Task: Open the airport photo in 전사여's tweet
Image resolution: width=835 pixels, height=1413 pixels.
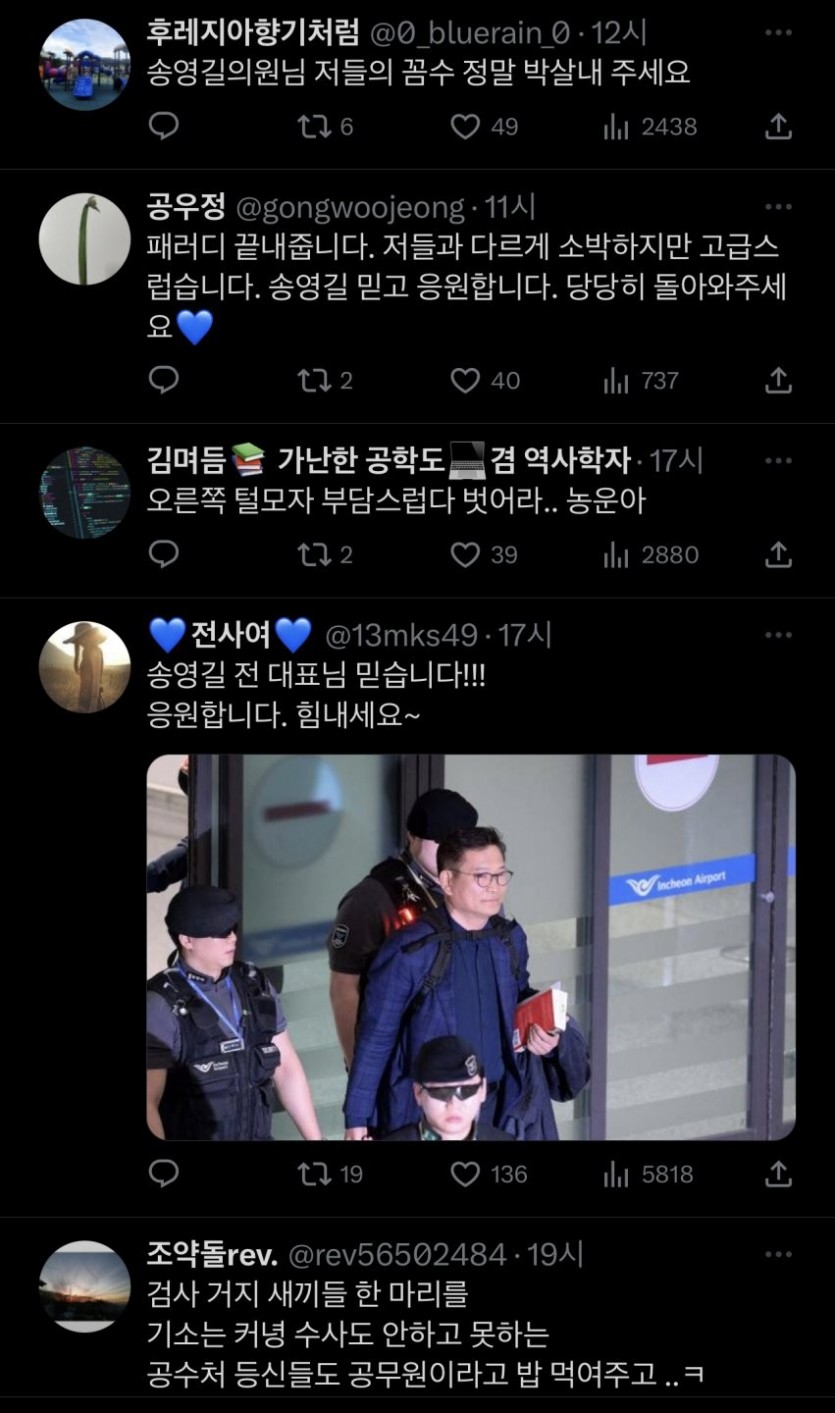Action: [471, 947]
